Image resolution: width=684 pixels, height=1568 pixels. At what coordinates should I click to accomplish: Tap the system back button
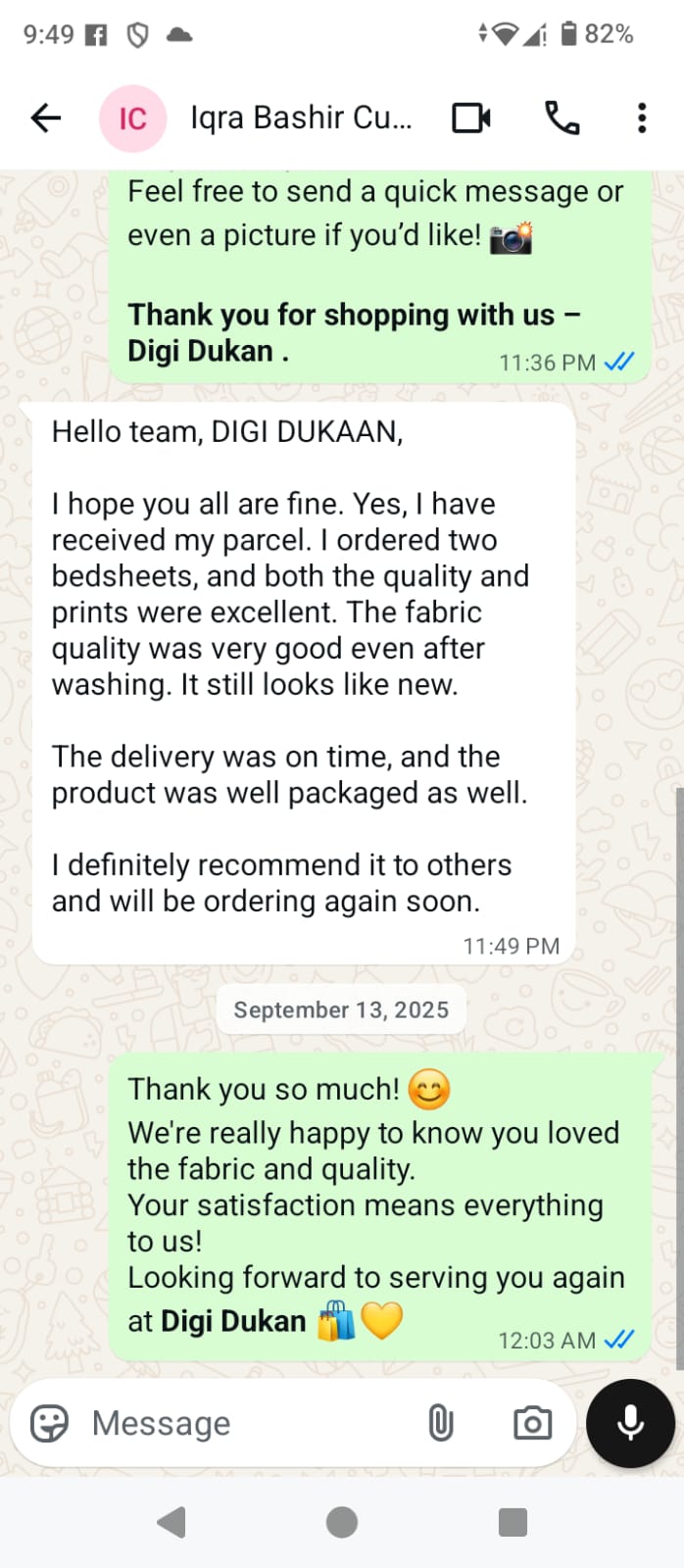pos(172,1522)
